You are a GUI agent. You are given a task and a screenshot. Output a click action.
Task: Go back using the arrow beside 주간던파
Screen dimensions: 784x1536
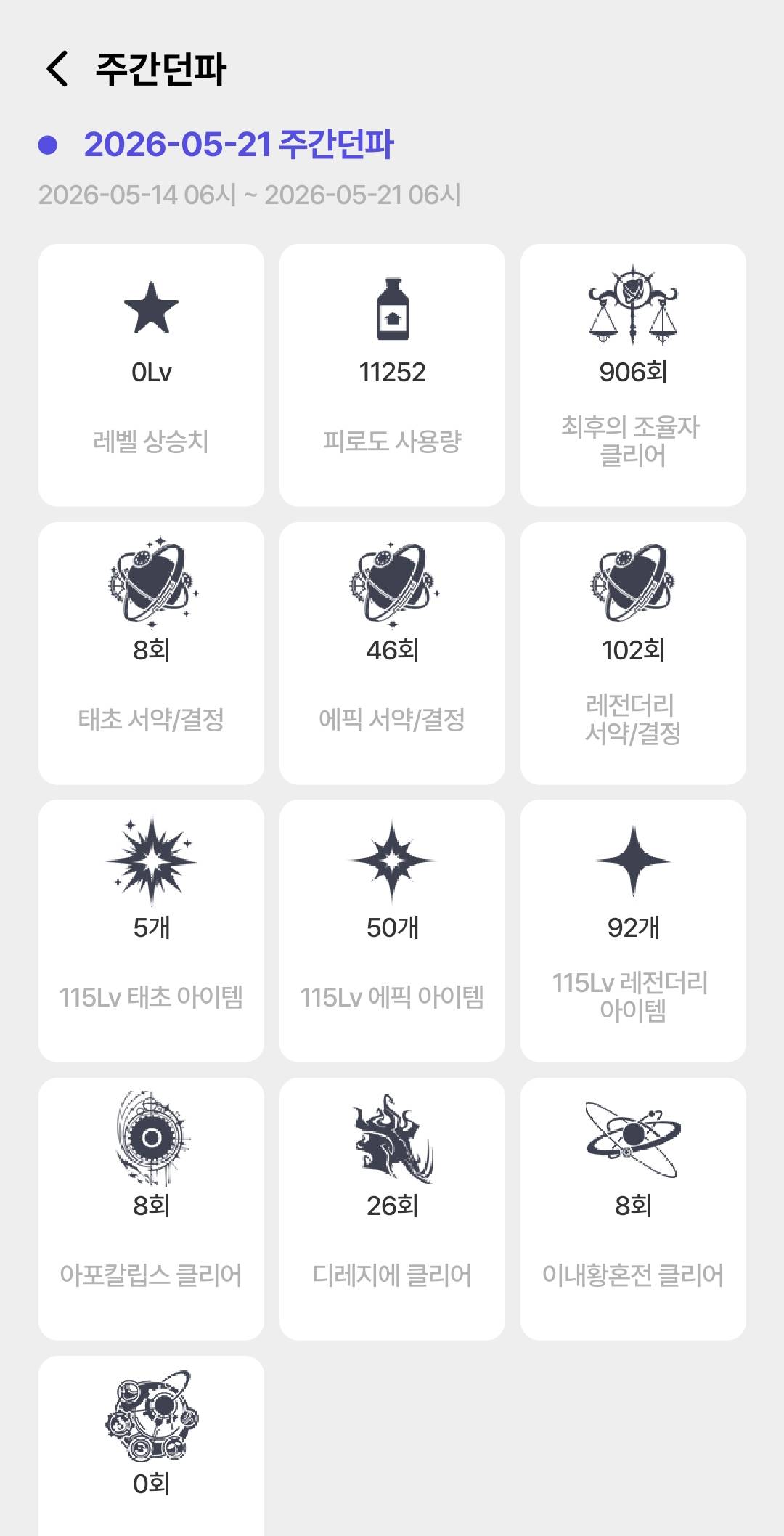57,70
